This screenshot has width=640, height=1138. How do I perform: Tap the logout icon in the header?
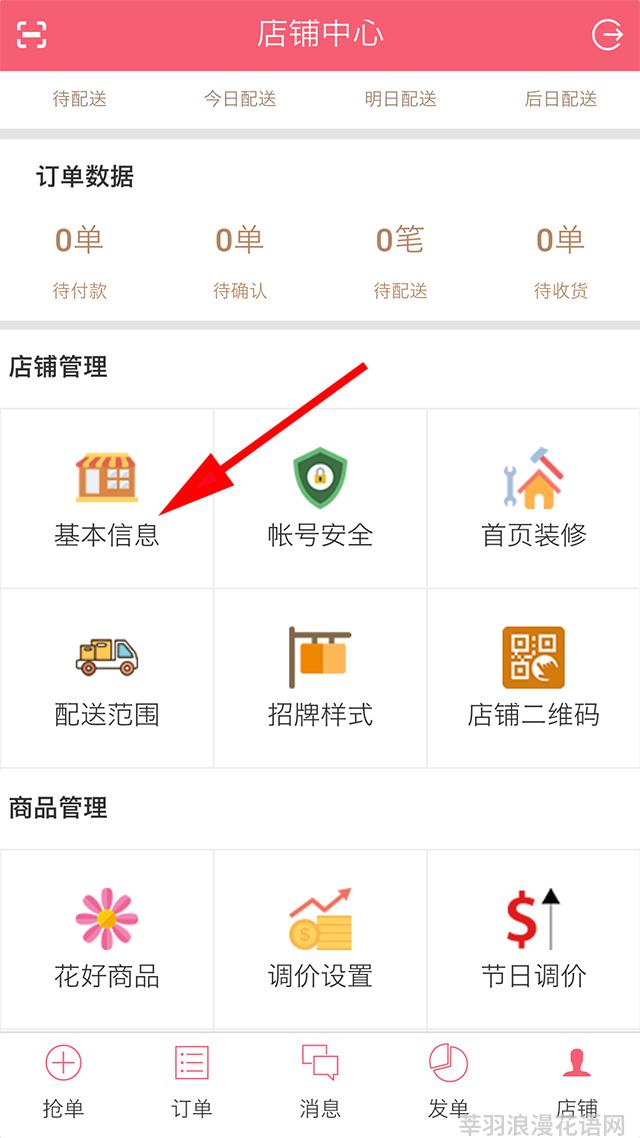pos(607,35)
